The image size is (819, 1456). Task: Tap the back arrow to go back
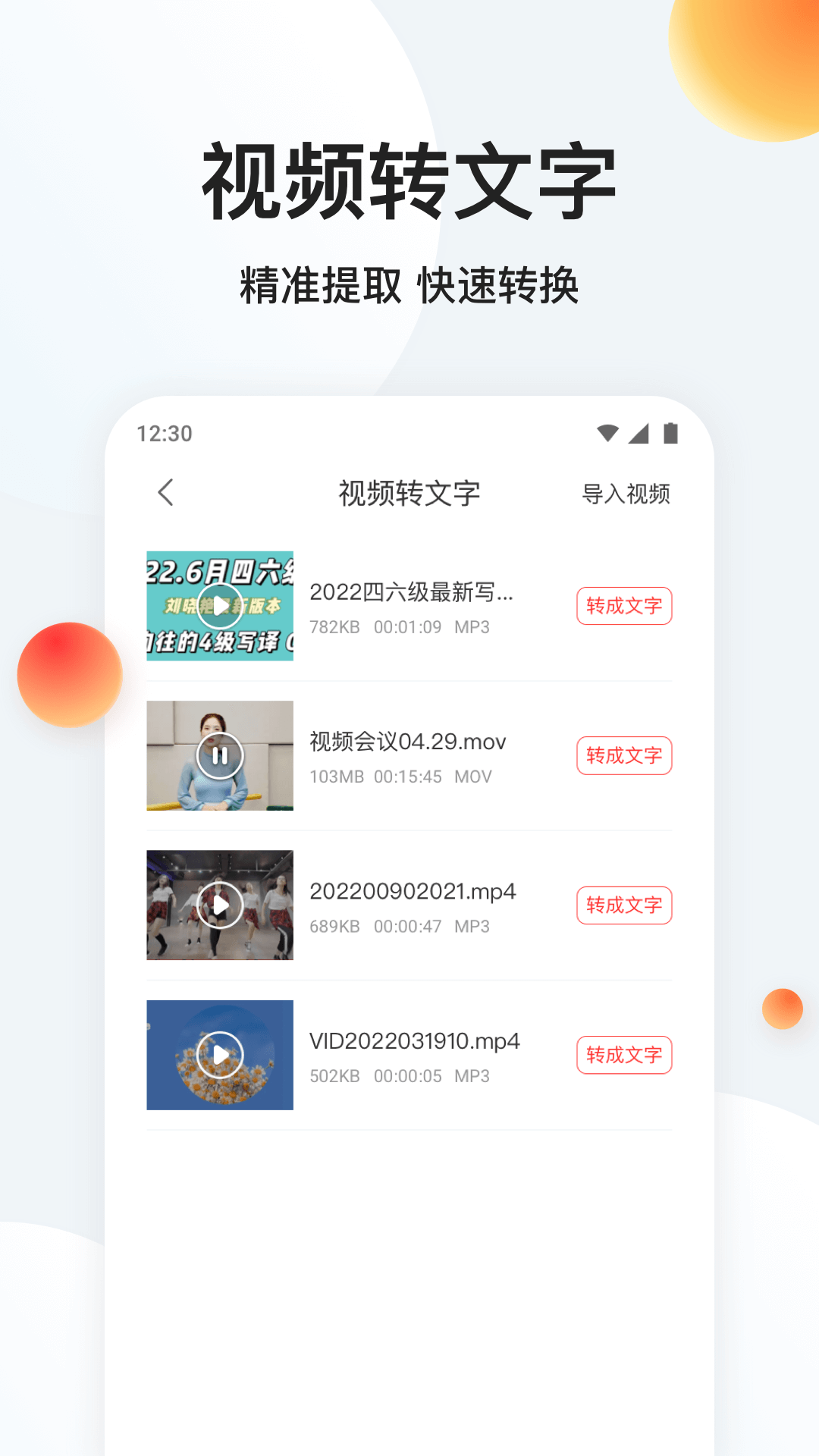click(x=165, y=493)
